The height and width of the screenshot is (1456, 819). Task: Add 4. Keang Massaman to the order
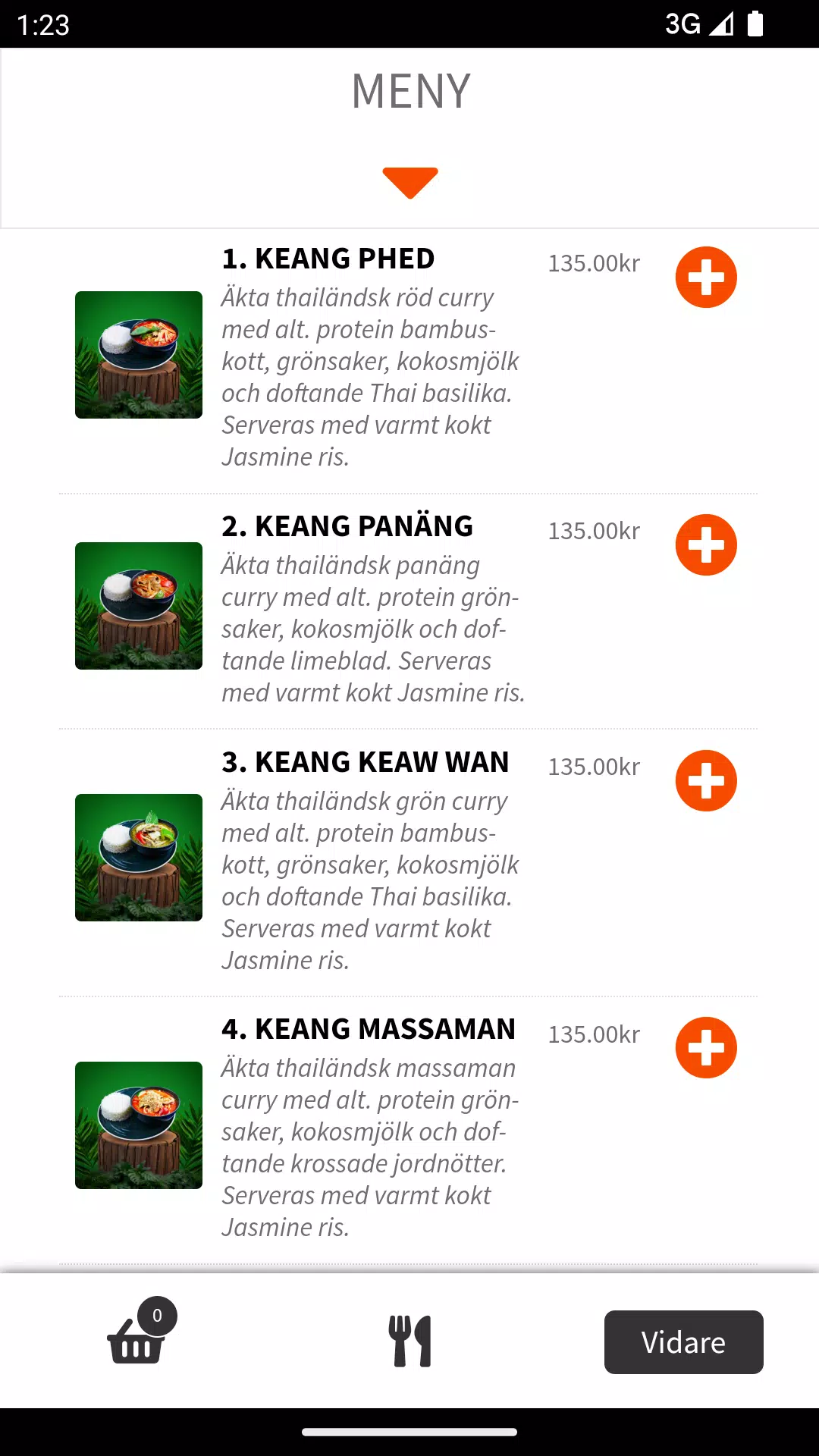coord(706,1048)
